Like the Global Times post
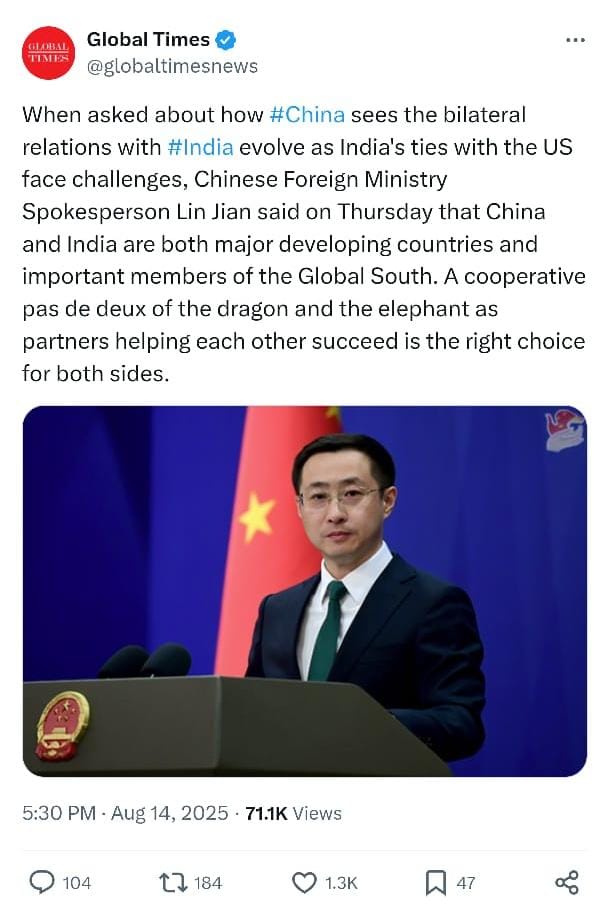The height and width of the screenshot is (923, 610). tap(304, 882)
